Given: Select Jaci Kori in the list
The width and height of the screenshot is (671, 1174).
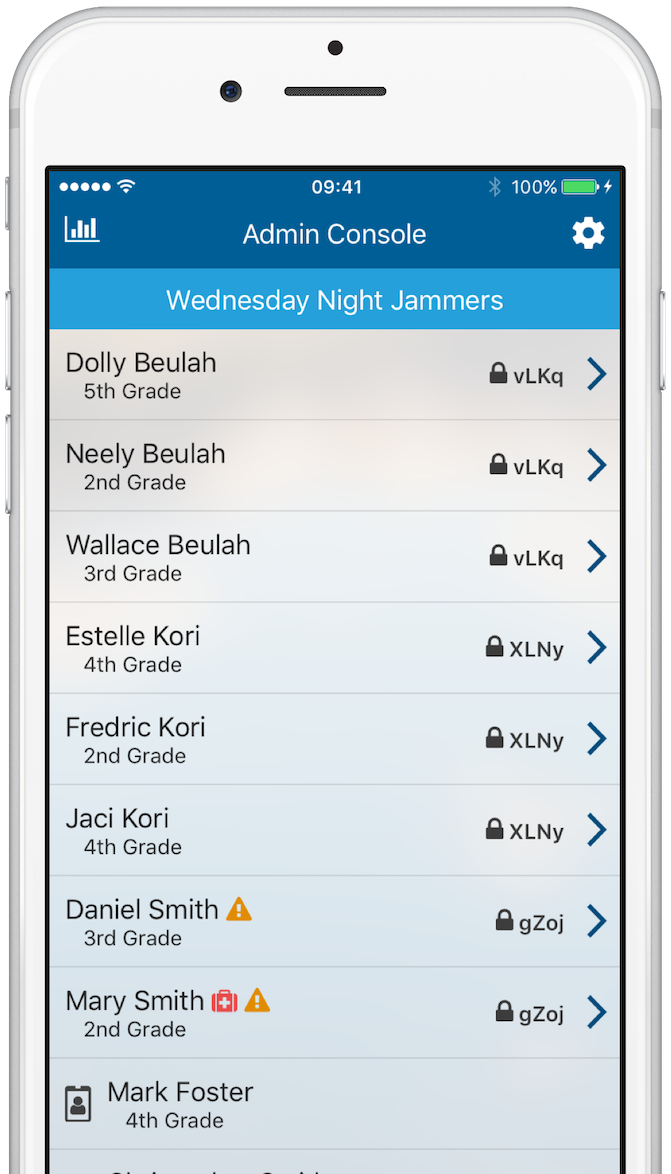Looking at the screenshot, I should pyautogui.click(x=335, y=830).
